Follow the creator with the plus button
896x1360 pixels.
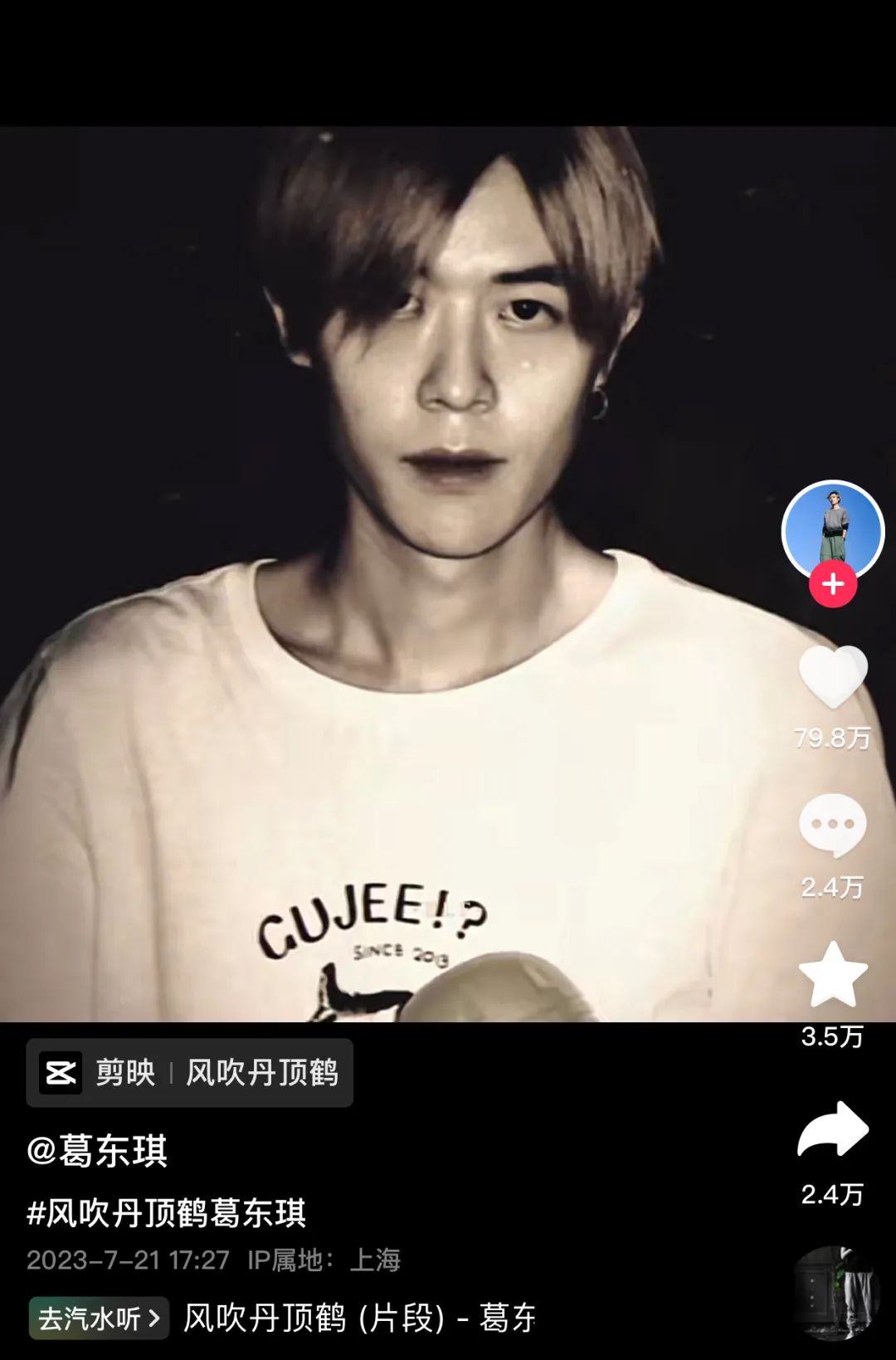click(x=833, y=584)
